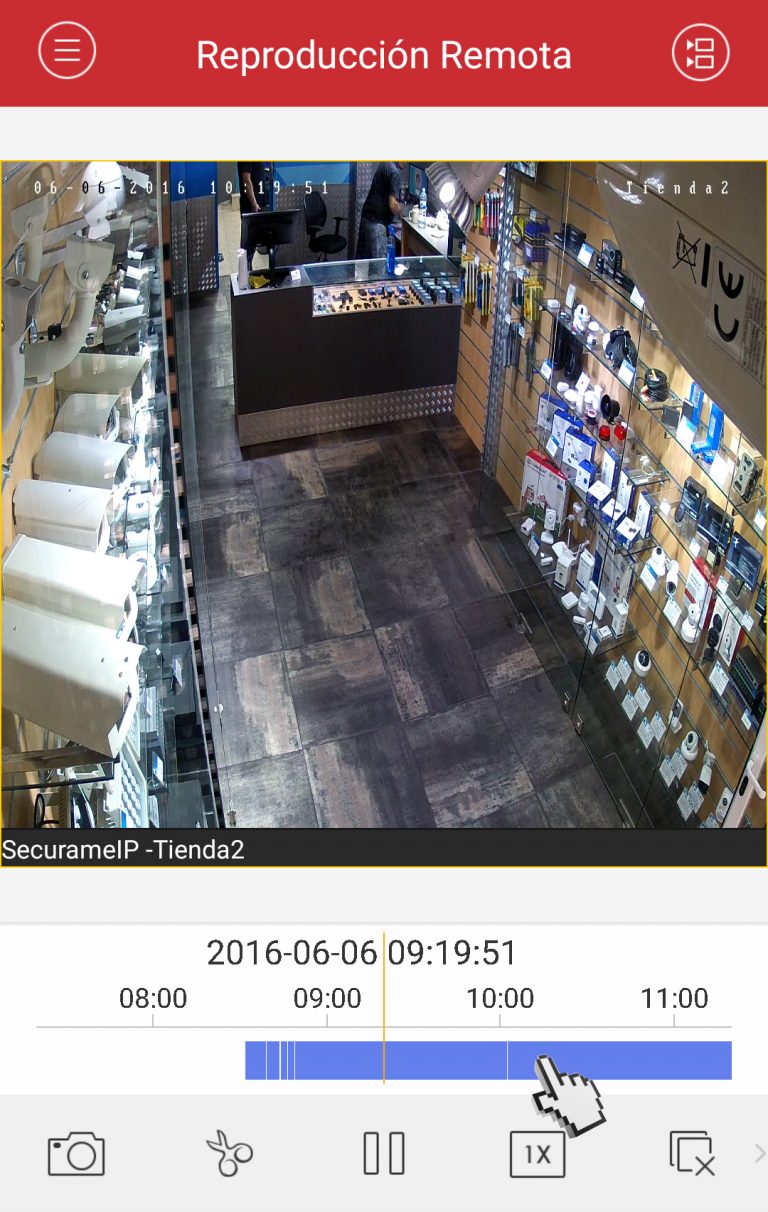This screenshot has height=1212, width=768.
Task: Open the hamburger menu
Action: pyautogui.click(x=67, y=51)
